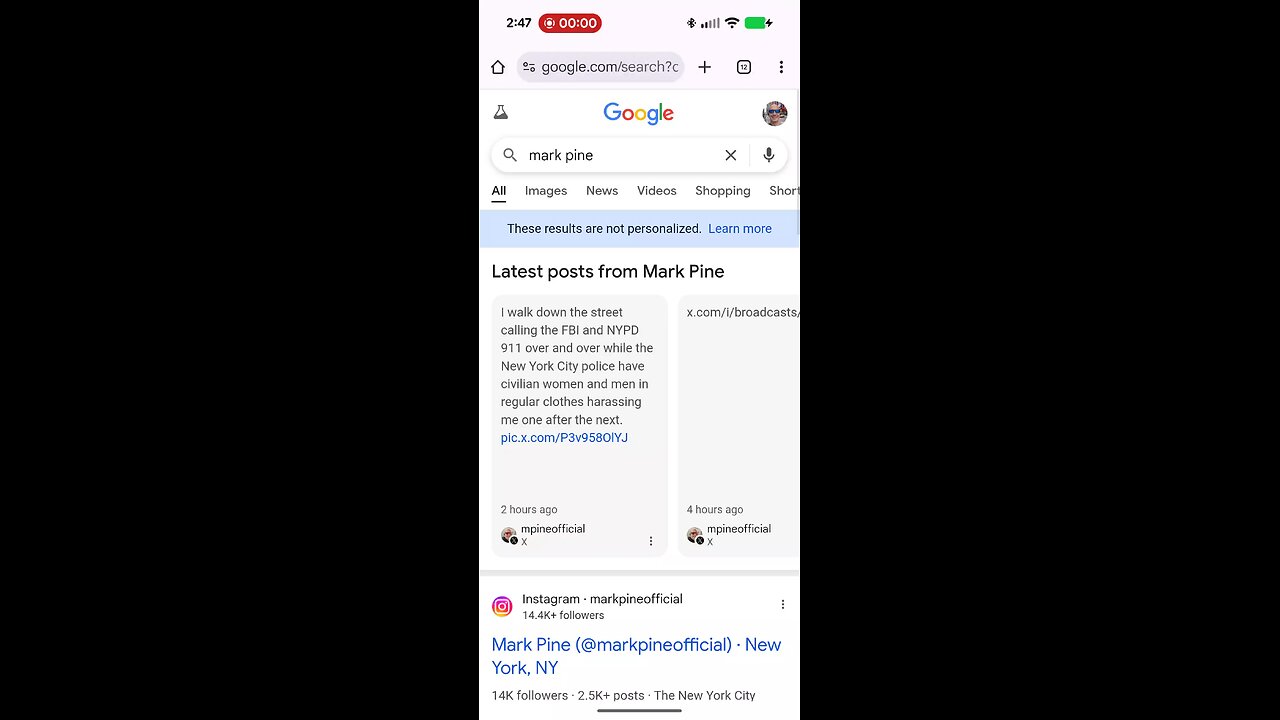
Task: Open the tab switcher
Action: tap(744, 67)
